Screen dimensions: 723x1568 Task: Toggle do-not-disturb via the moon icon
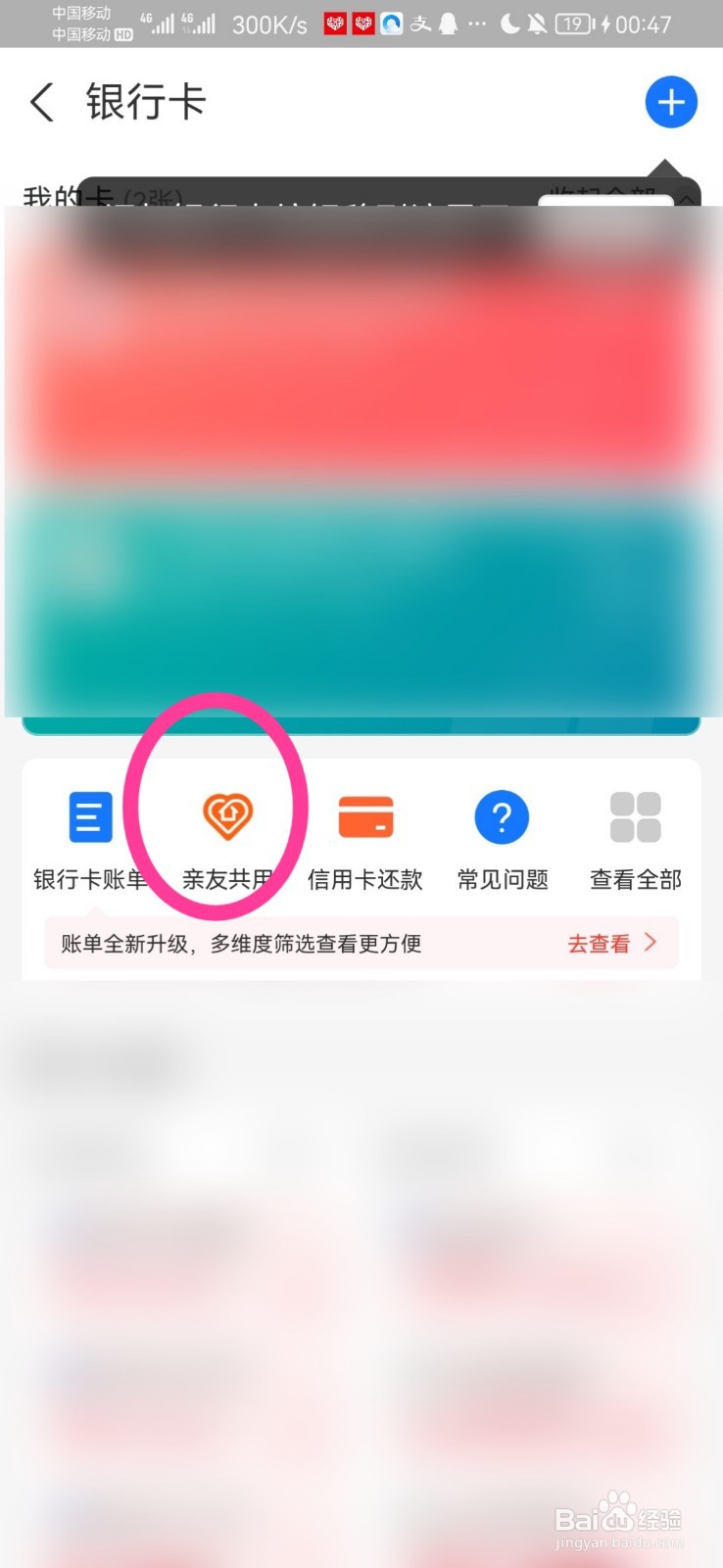pos(511,24)
